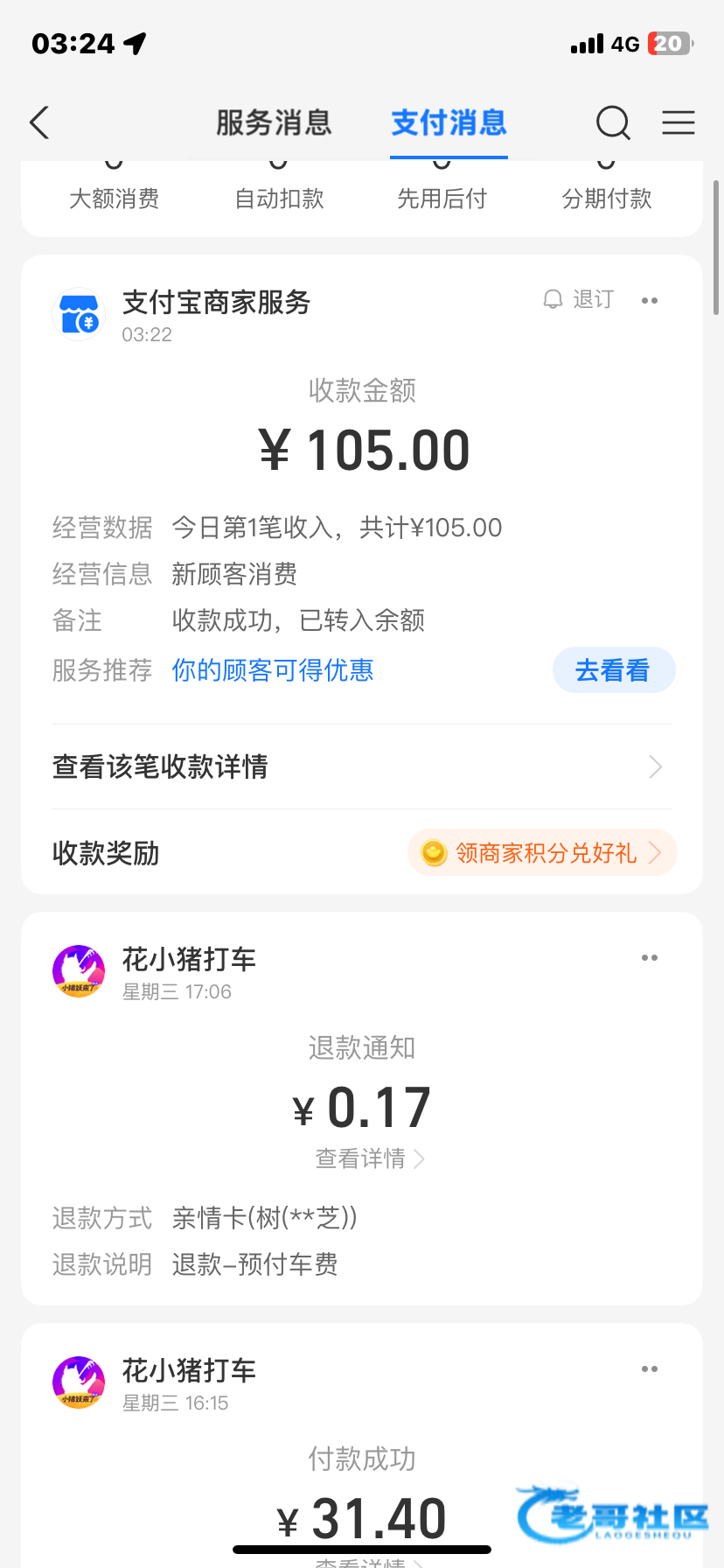Go back using the top-left arrow
724x1568 pixels.
[x=40, y=123]
